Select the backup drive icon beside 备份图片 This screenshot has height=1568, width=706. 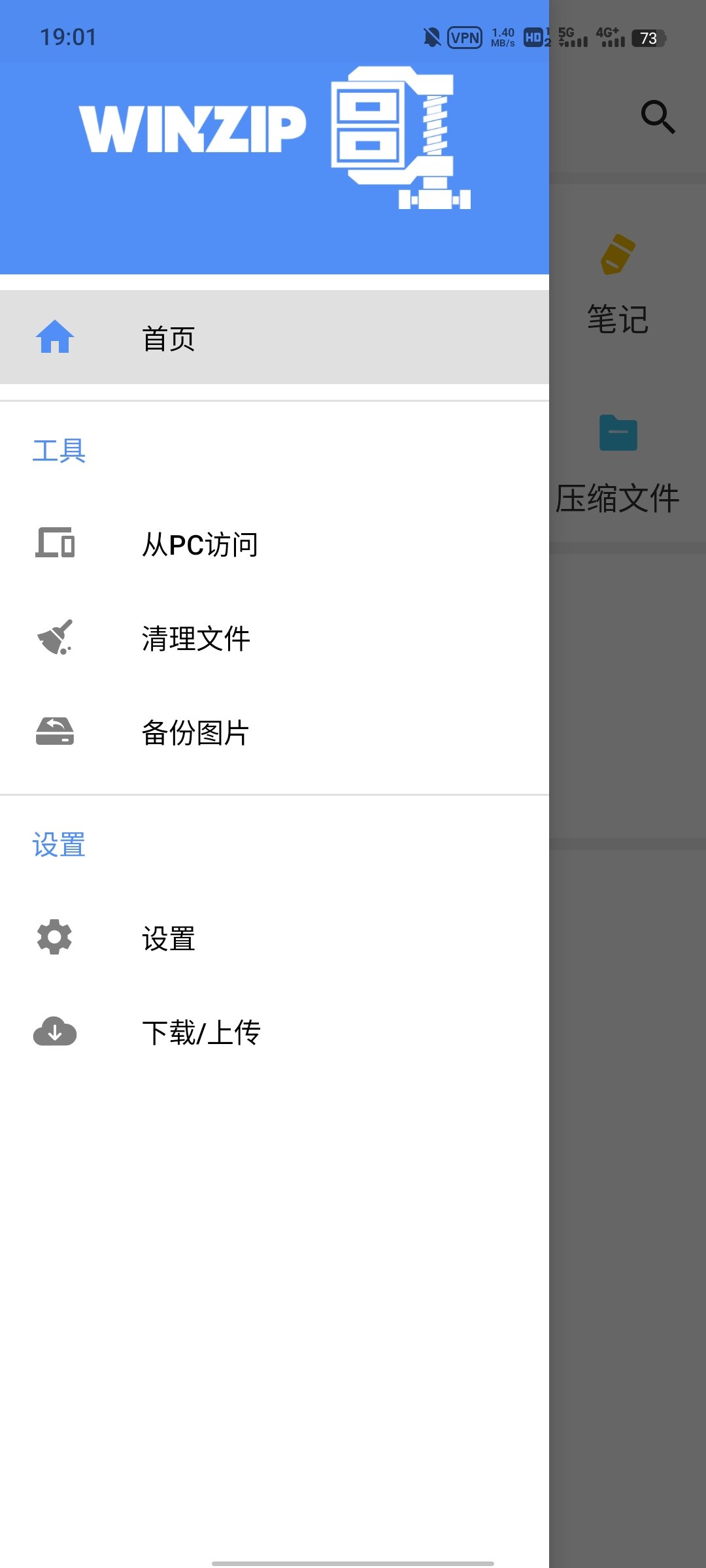pyautogui.click(x=55, y=733)
